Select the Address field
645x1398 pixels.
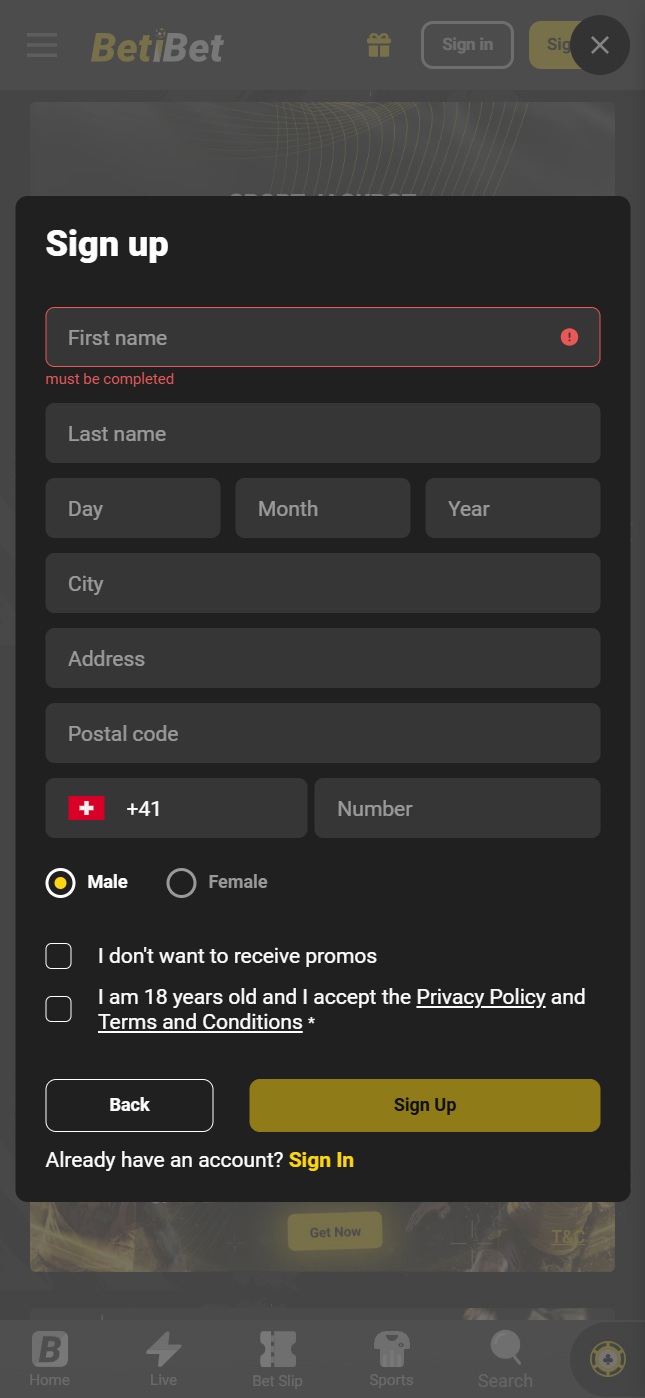click(x=323, y=658)
